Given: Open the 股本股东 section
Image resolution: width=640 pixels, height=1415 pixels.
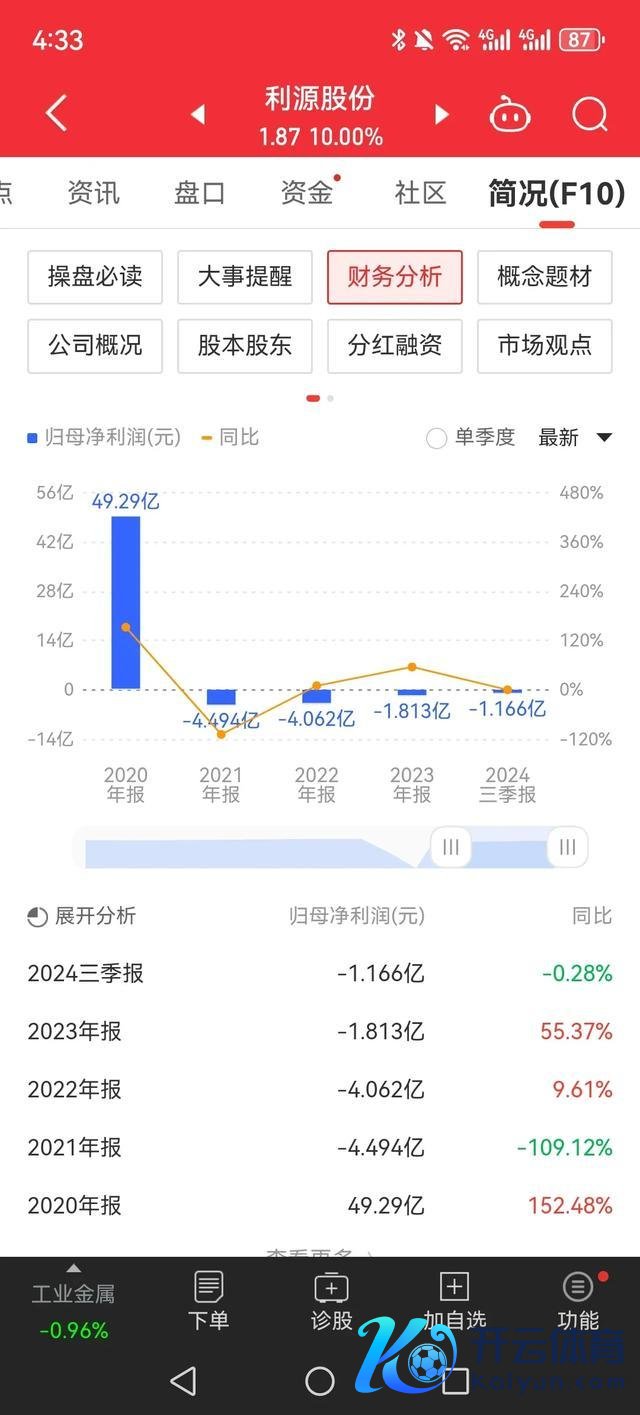Looking at the screenshot, I should (245, 346).
